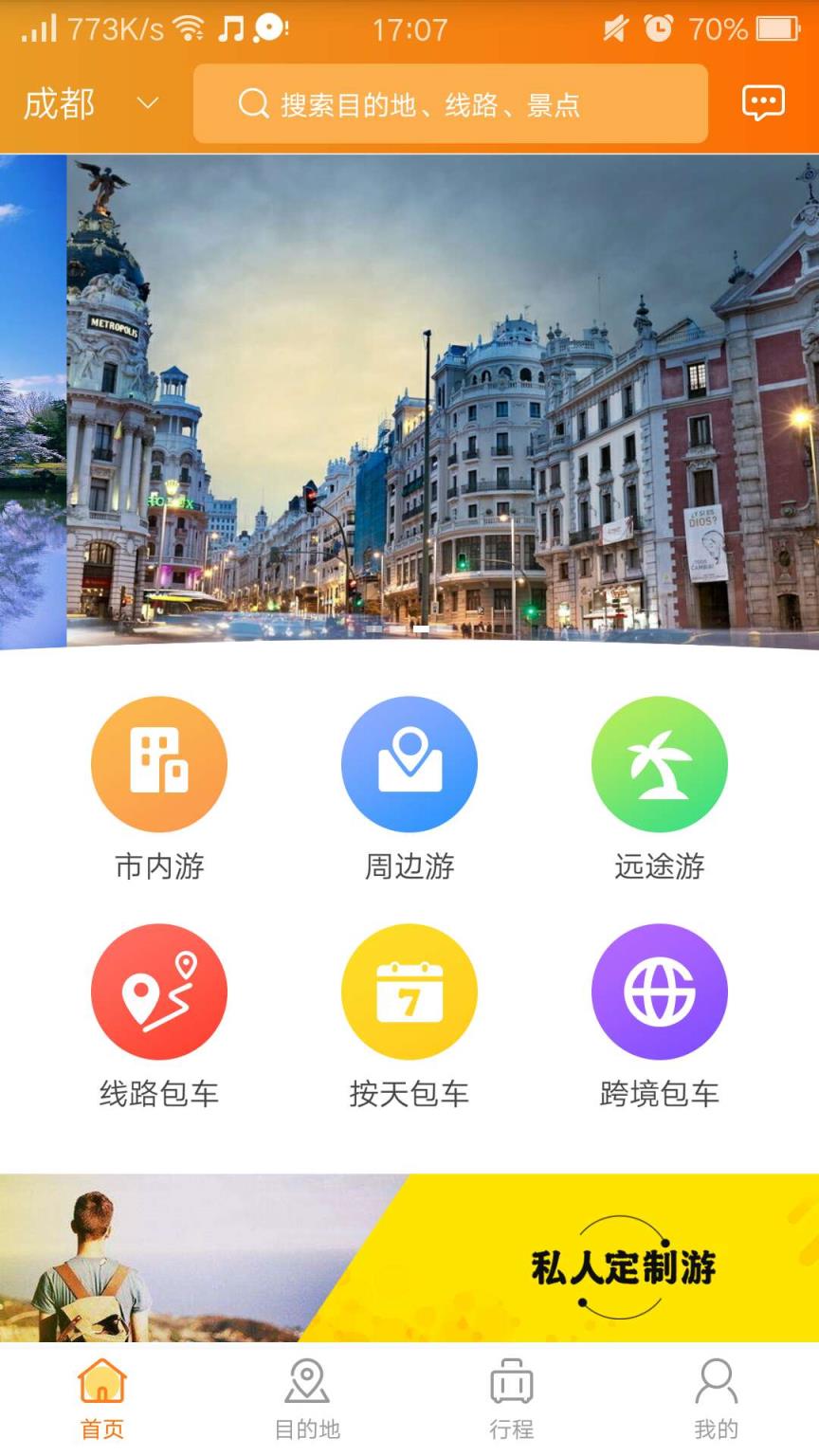Open the 我的 profile tab
The width and height of the screenshot is (819, 1456).
coord(717,1399)
